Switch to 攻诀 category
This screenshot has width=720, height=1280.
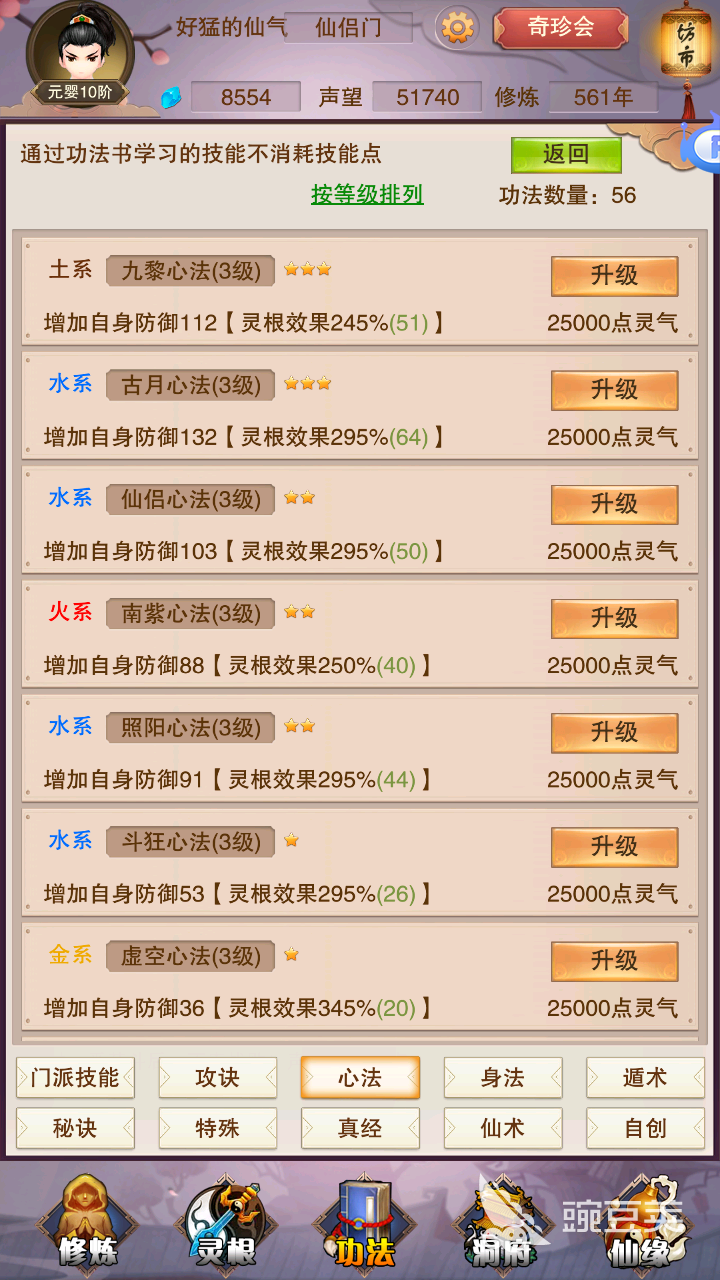[217, 1077]
